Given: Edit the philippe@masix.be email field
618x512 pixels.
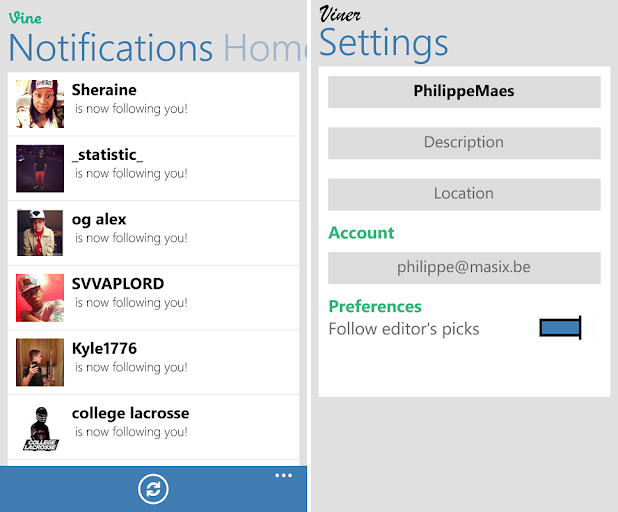Looking at the screenshot, I should pos(464,268).
